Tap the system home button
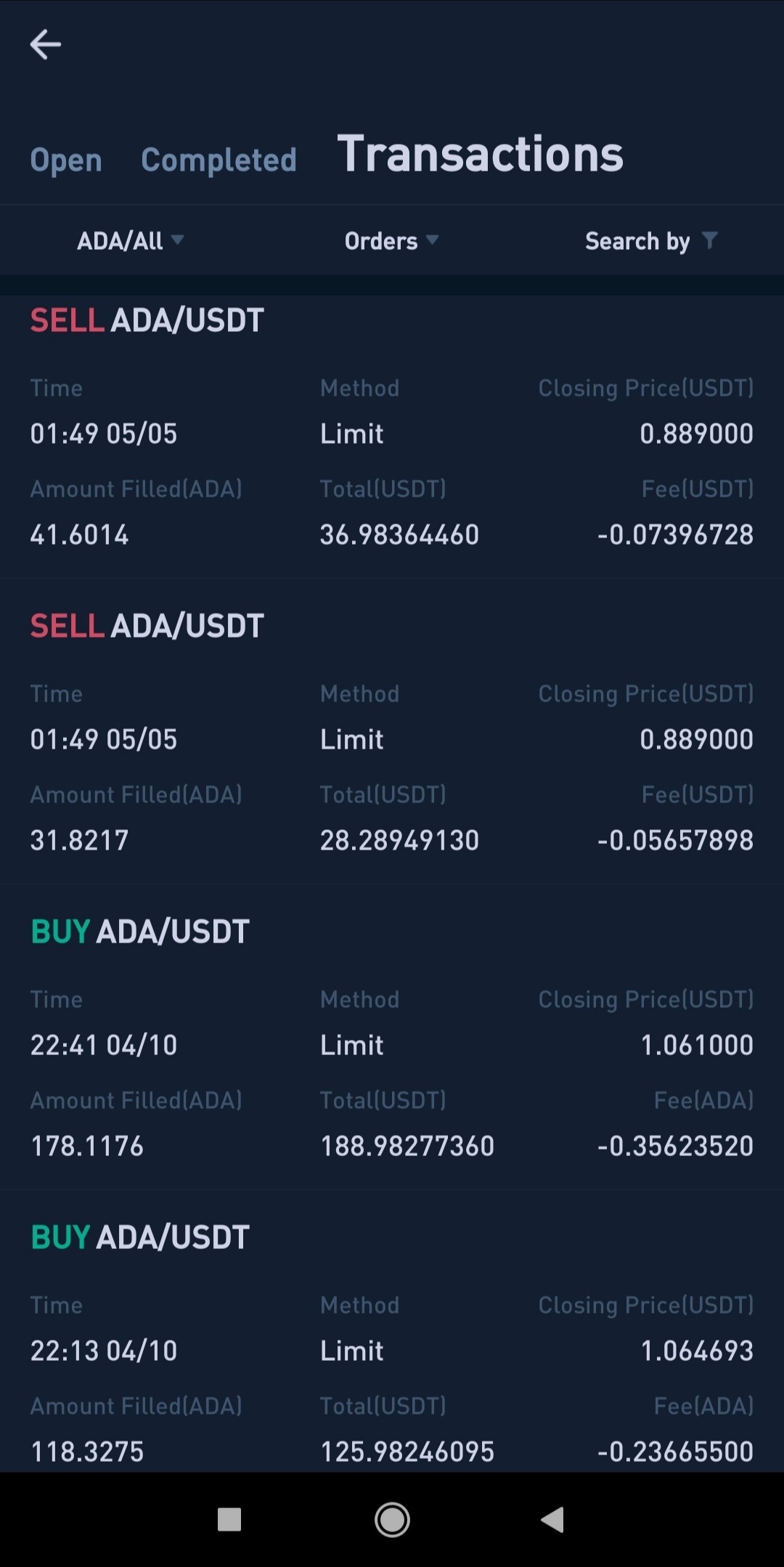784x1567 pixels. [x=392, y=1519]
